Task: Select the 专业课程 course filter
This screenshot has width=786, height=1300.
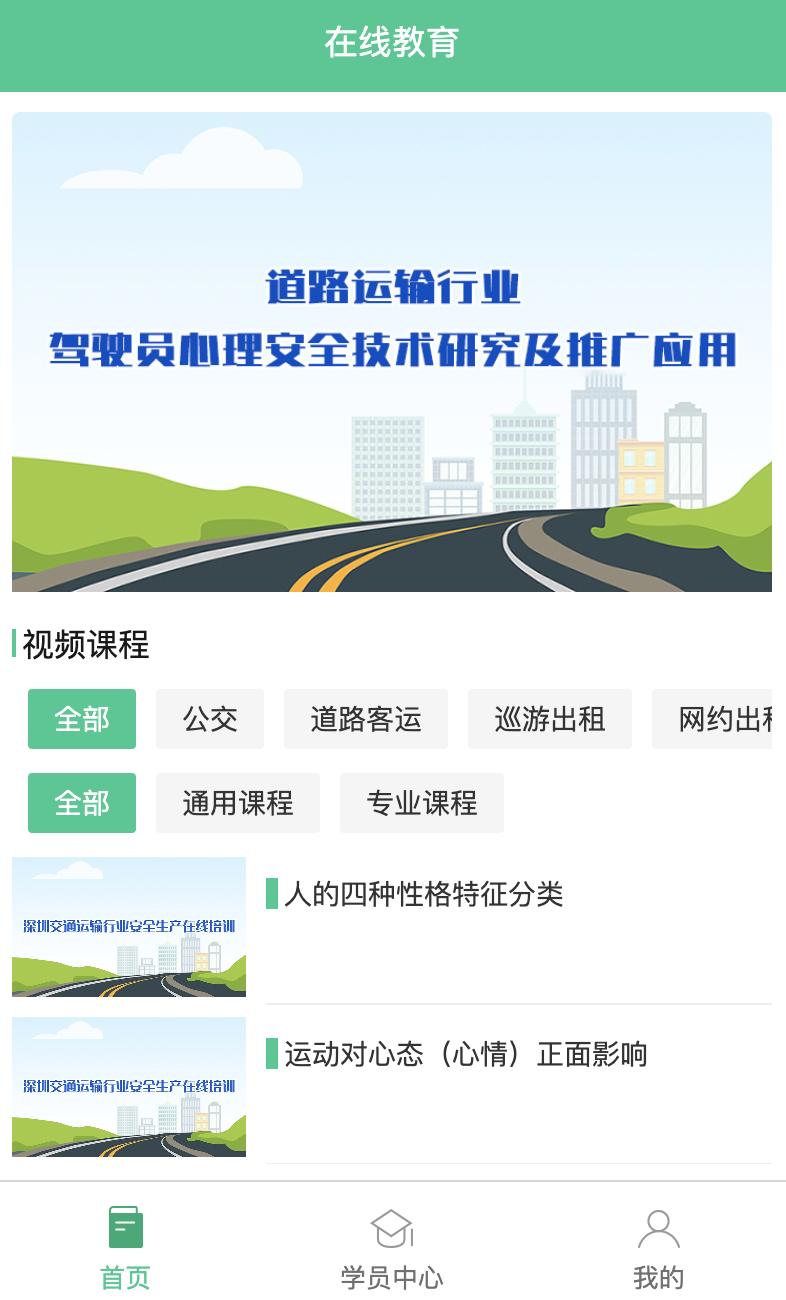Action: point(421,803)
